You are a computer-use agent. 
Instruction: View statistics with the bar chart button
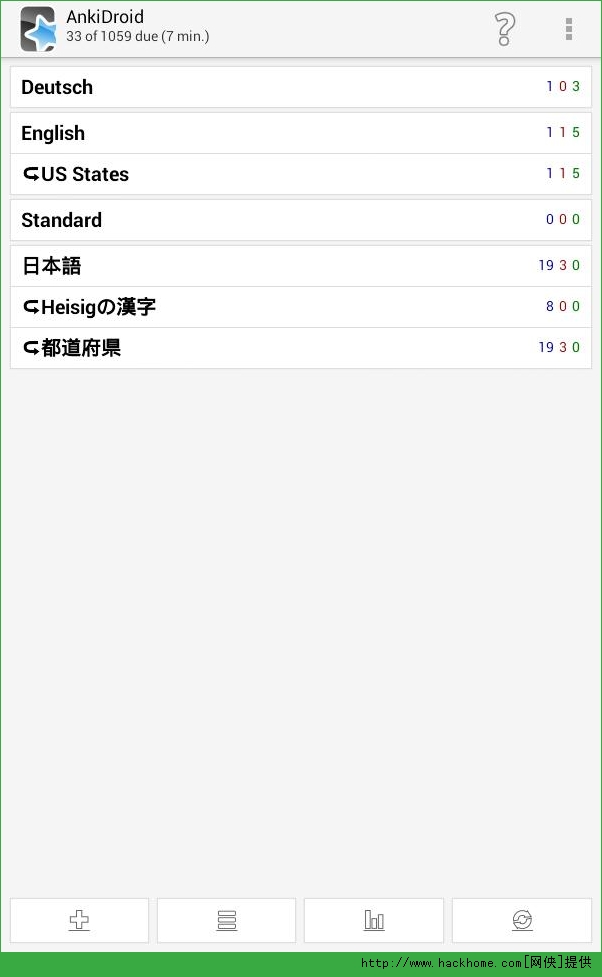(374, 920)
